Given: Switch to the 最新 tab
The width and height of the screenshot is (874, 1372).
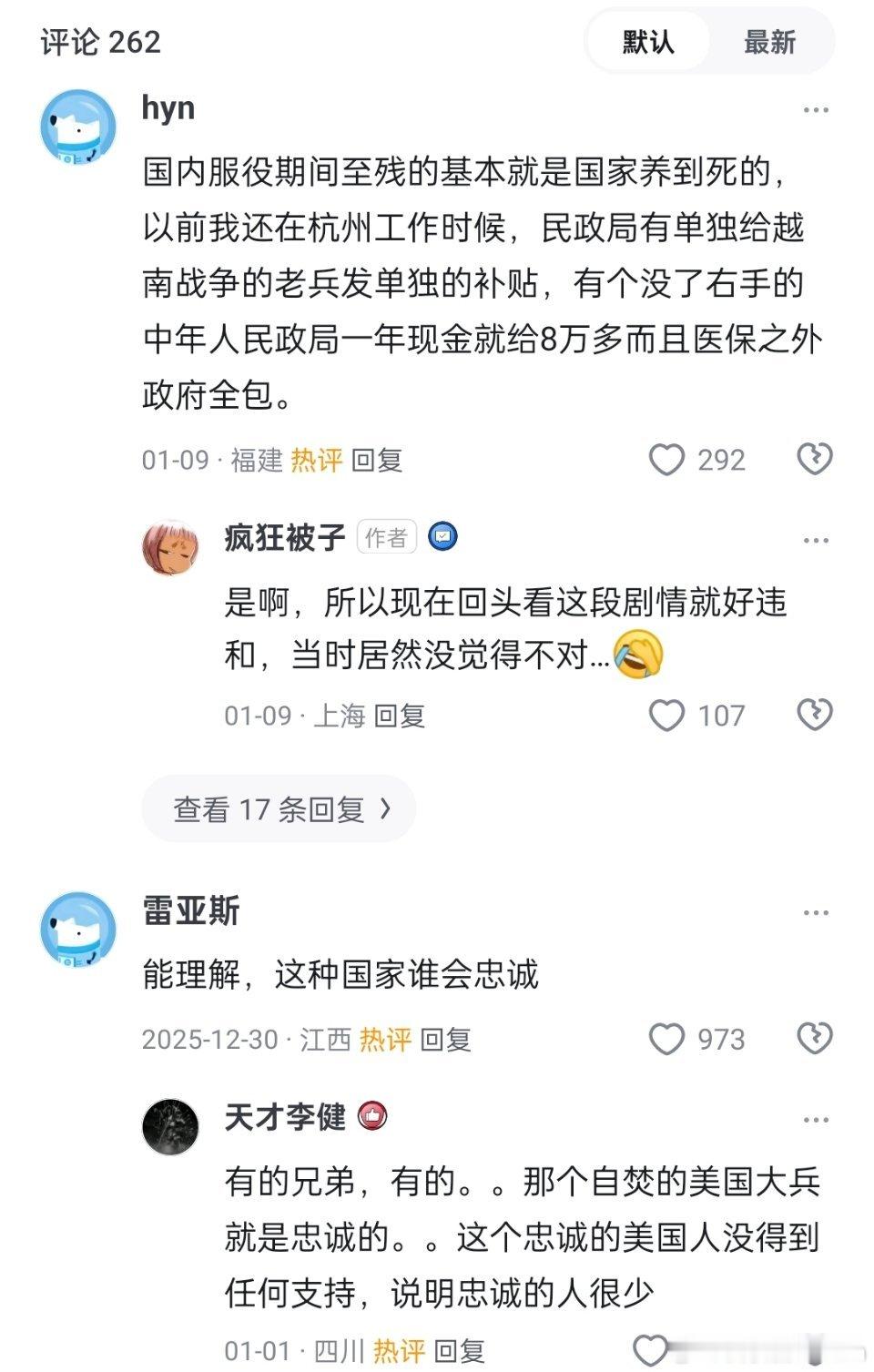Looking at the screenshot, I should [x=772, y=41].
